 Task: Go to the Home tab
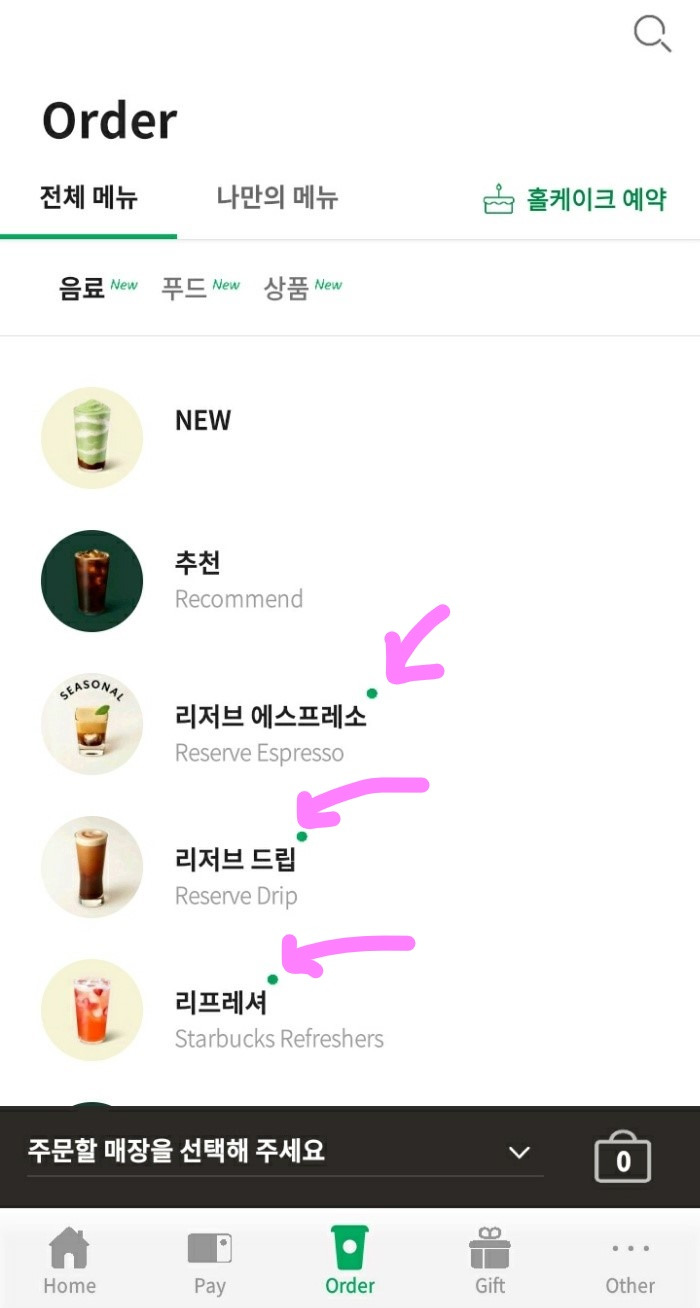click(69, 1262)
